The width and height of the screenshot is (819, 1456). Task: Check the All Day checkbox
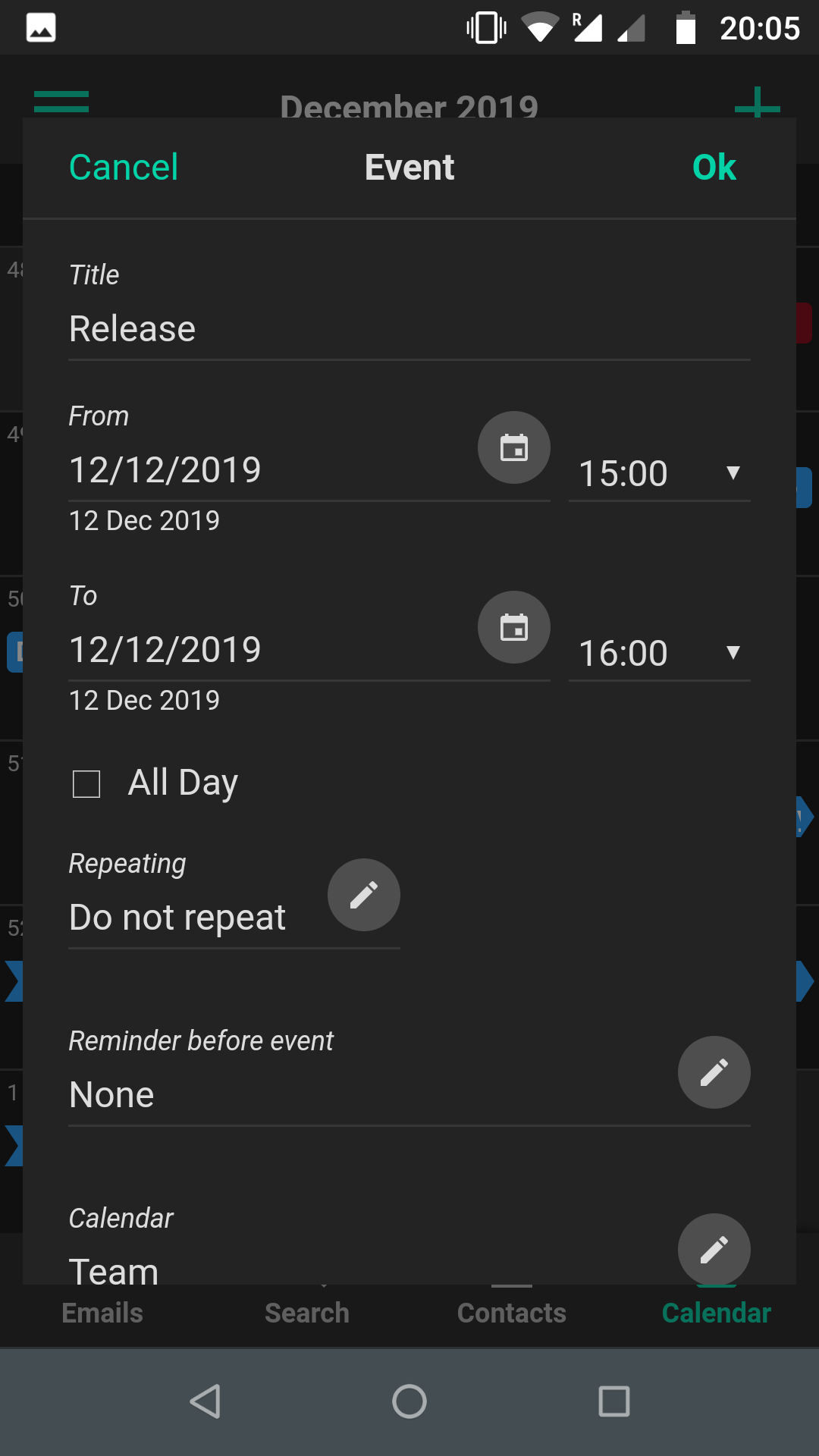pos(86,784)
